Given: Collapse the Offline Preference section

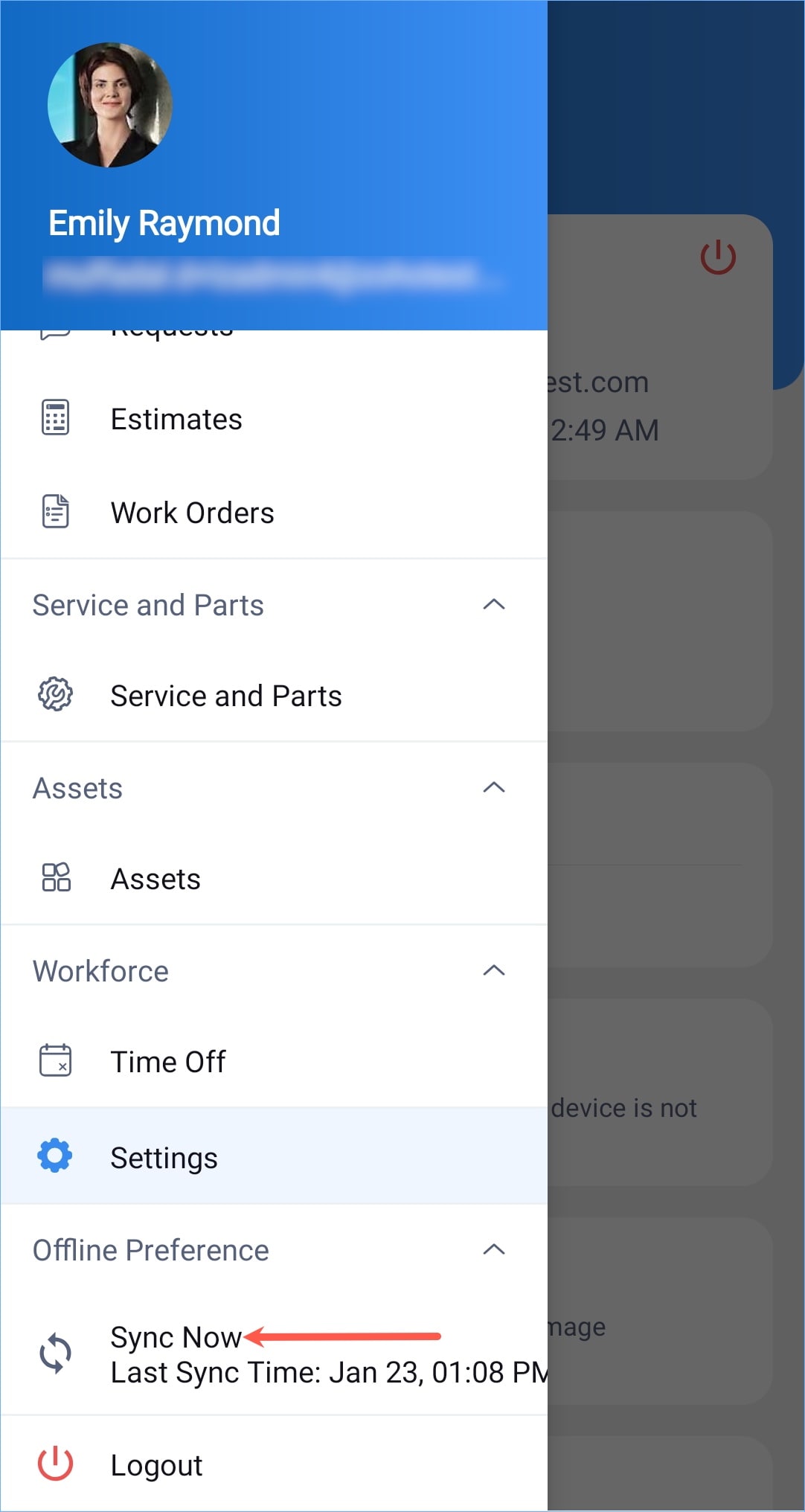Looking at the screenshot, I should (493, 1250).
